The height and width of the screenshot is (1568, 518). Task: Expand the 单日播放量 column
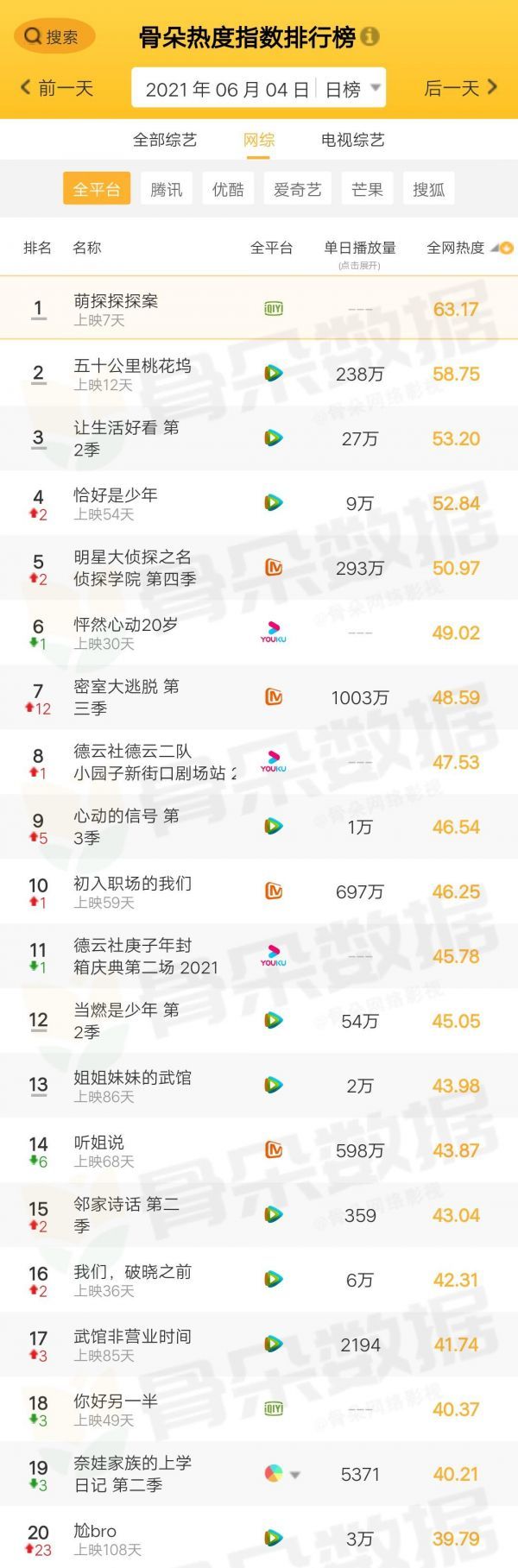click(359, 252)
